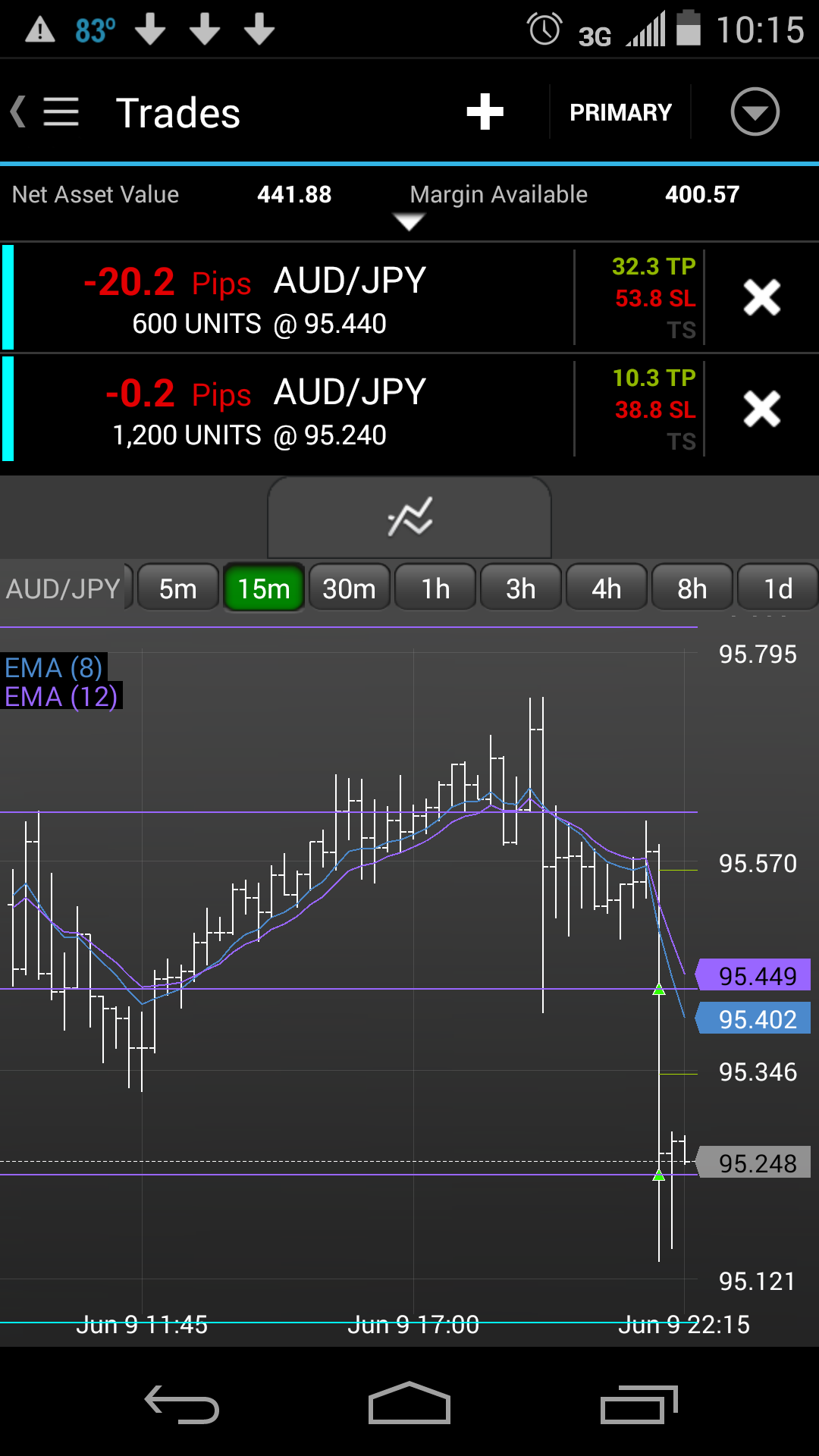The width and height of the screenshot is (819, 1456).
Task: Open the 600 units AUD/JPY trade
Action: [288, 298]
